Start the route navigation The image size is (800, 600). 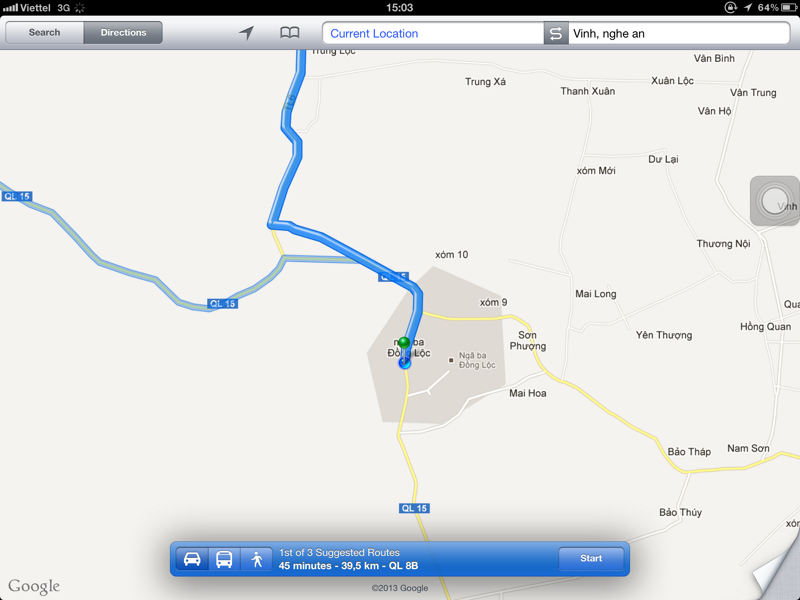coord(591,558)
